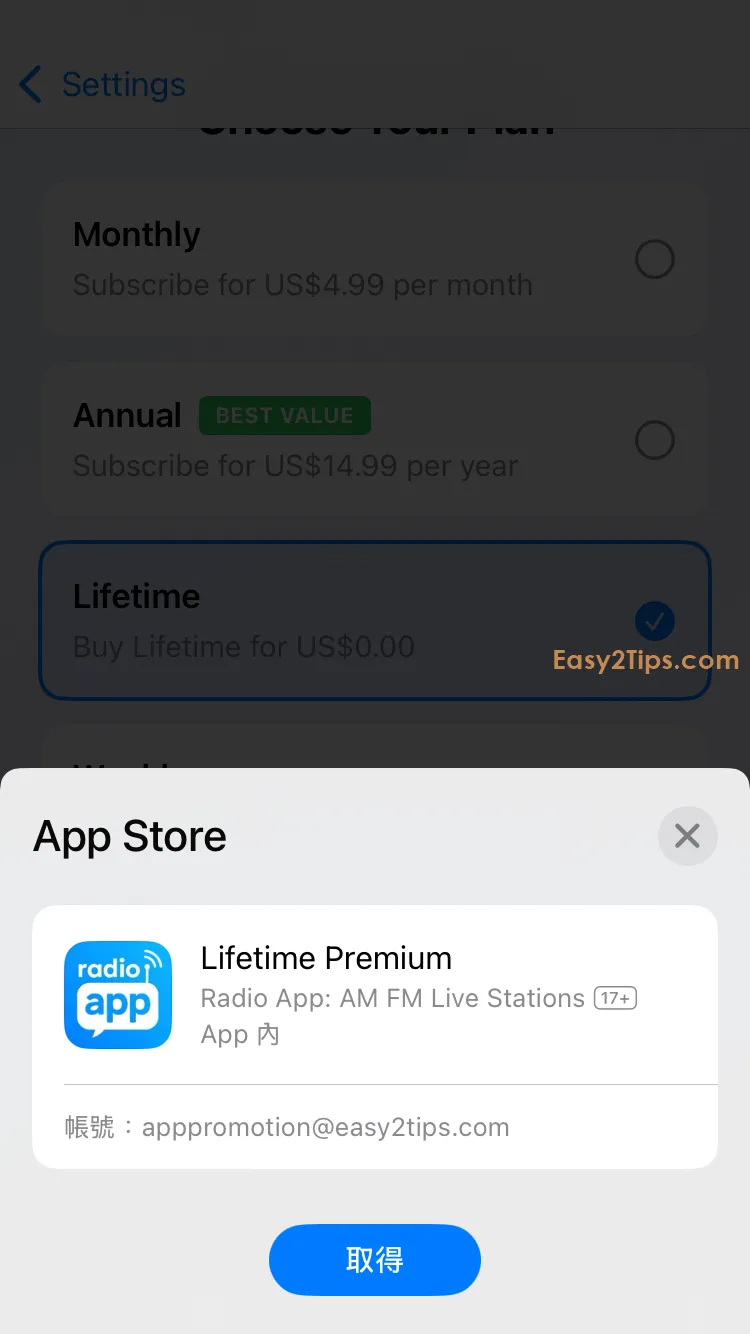Select the Monthly plan option
Viewport: 750px width, 1334px height.
coord(374,259)
